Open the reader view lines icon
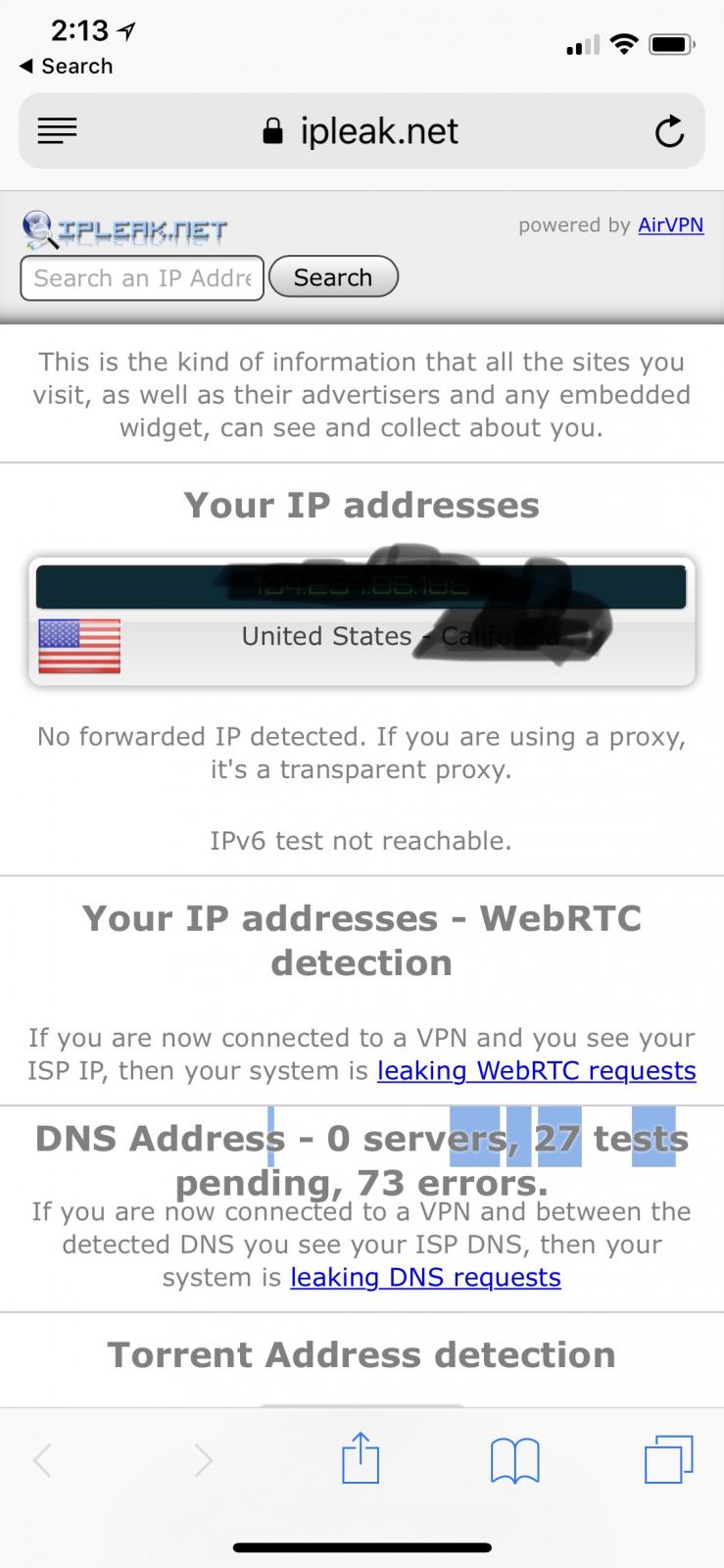Viewport: 724px width, 1568px height. point(57,131)
